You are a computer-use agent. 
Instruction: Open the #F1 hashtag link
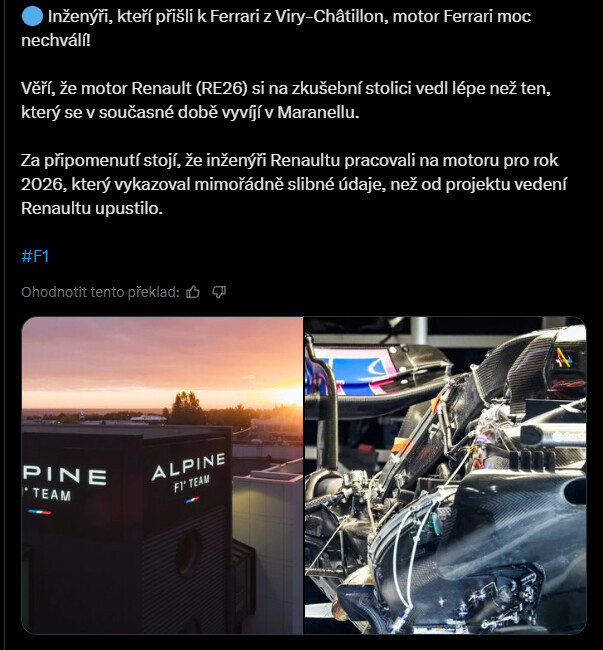[35, 256]
